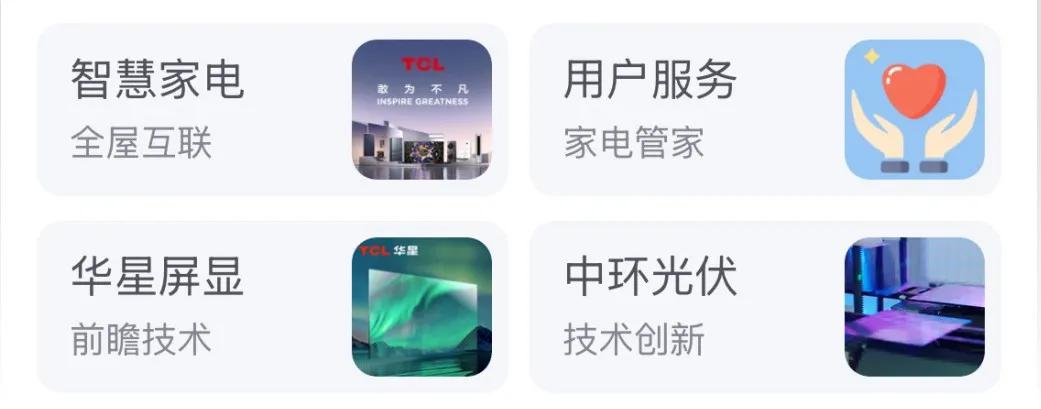Screen dimensions: 1041x409
Task: Open the 智慧家电 card
Action: [x=272, y=110]
